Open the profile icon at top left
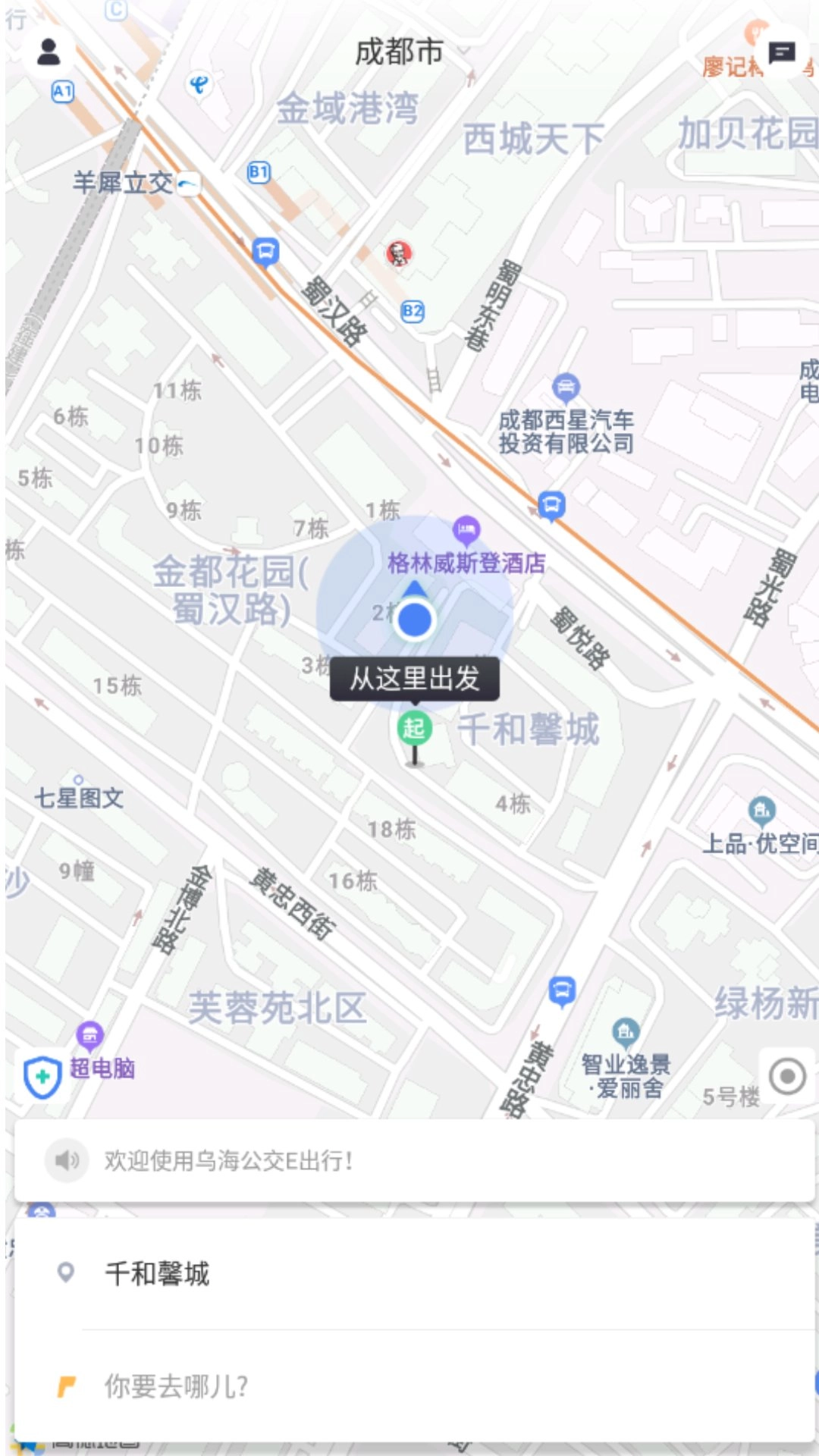819x1456 pixels. [x=48, y=52]
